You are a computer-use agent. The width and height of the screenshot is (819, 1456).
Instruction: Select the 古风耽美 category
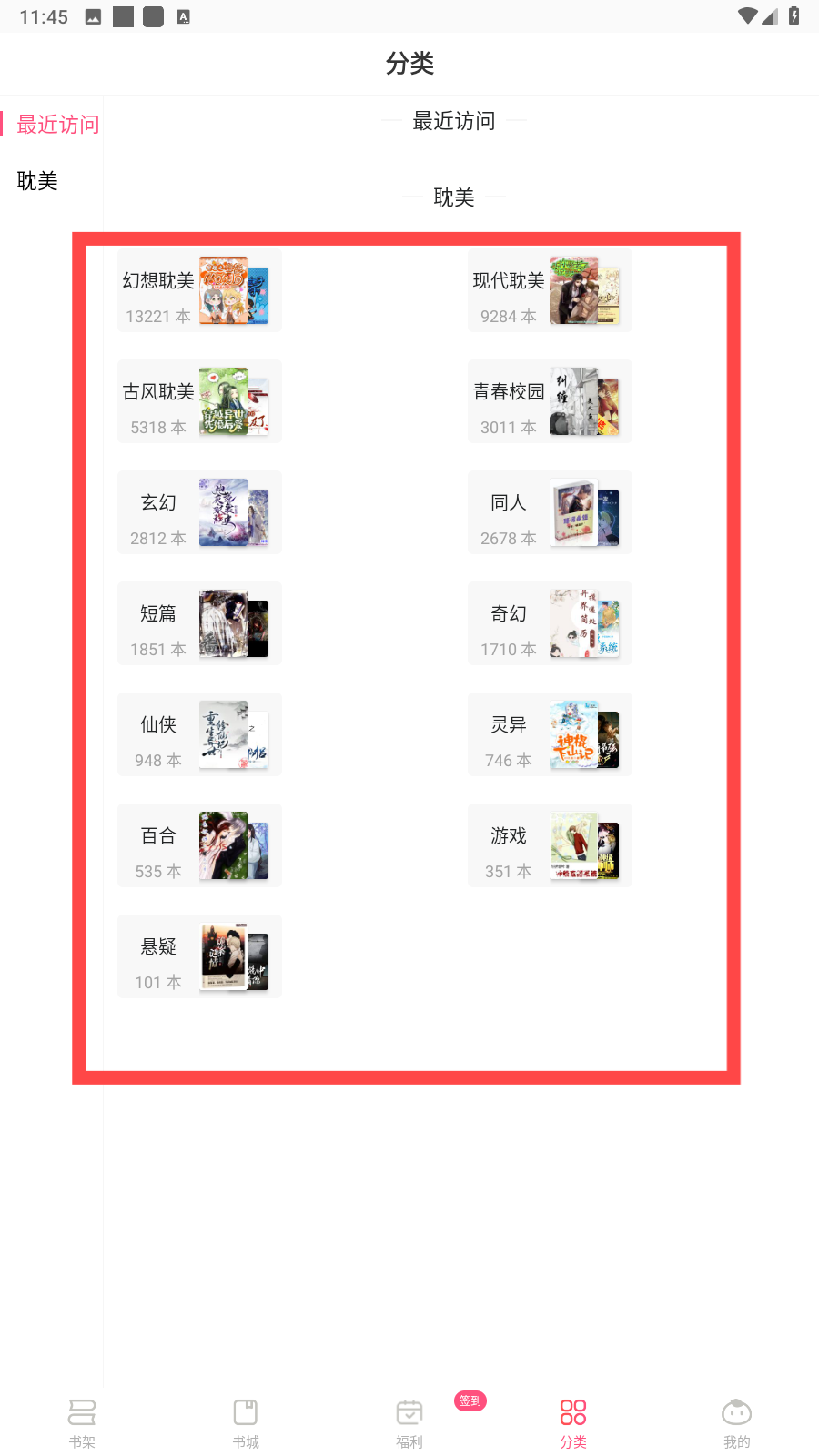click(199, 401)
